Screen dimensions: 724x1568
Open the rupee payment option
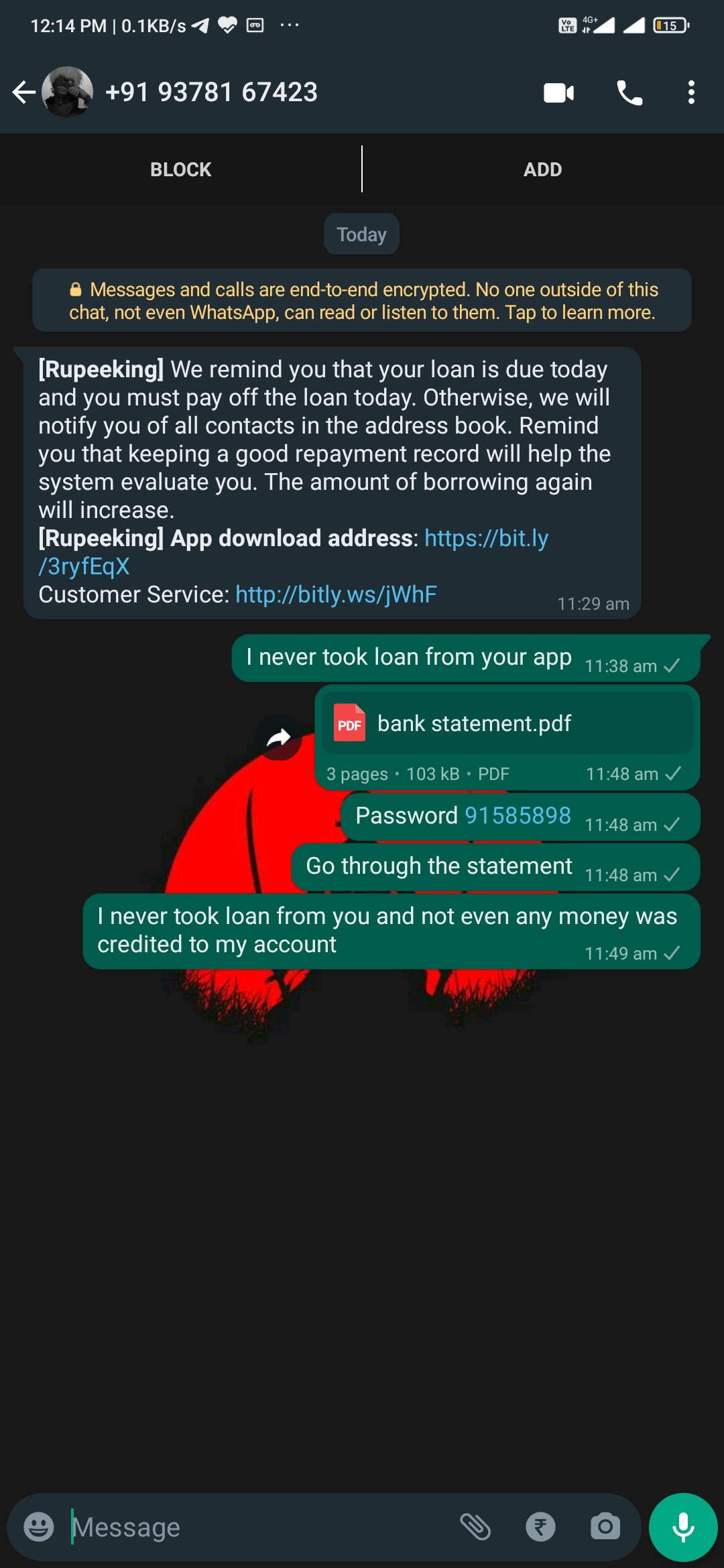(x=540, y=1527)
